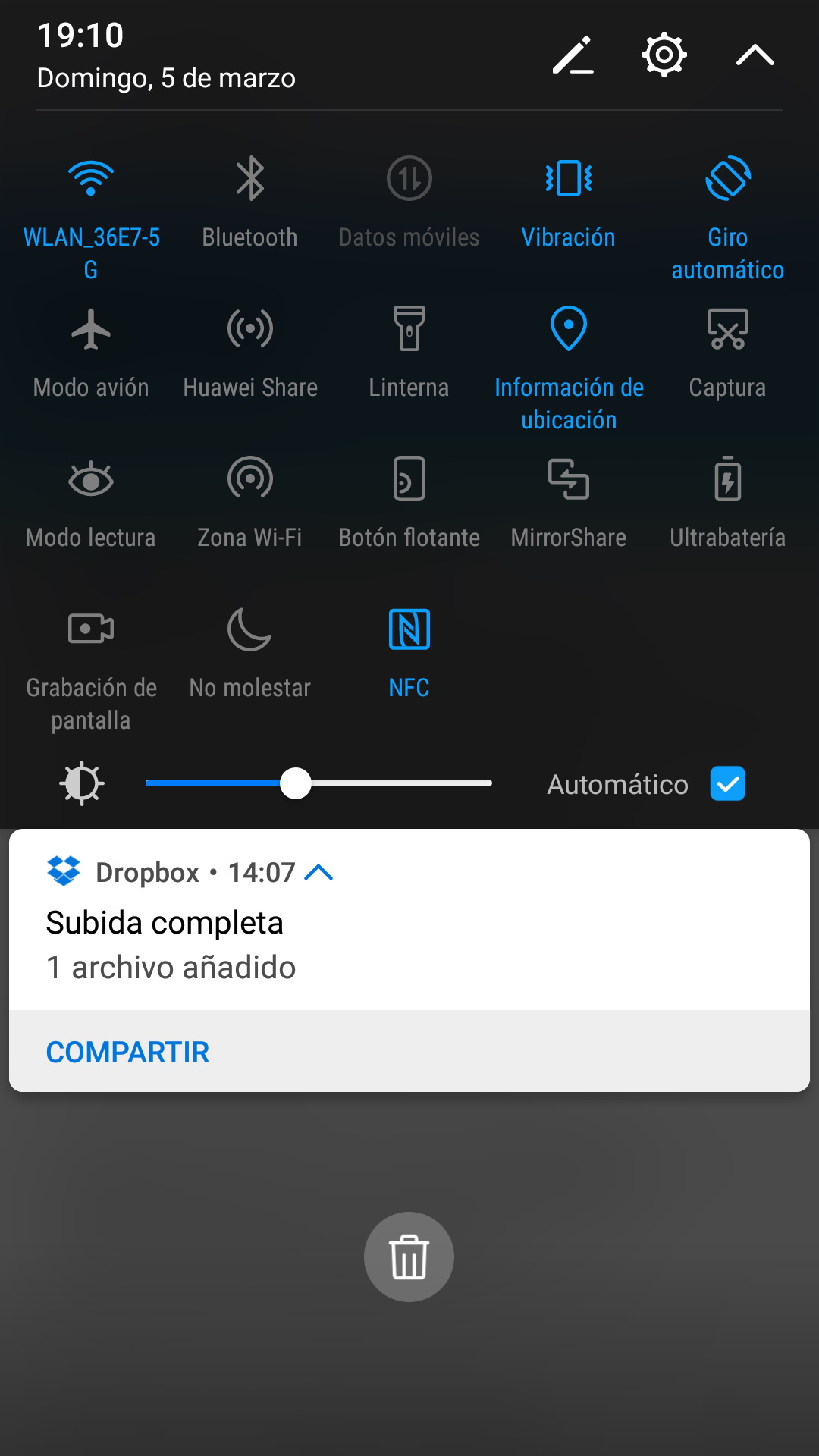Open the quick settings edit pencil

coord(573,55)
